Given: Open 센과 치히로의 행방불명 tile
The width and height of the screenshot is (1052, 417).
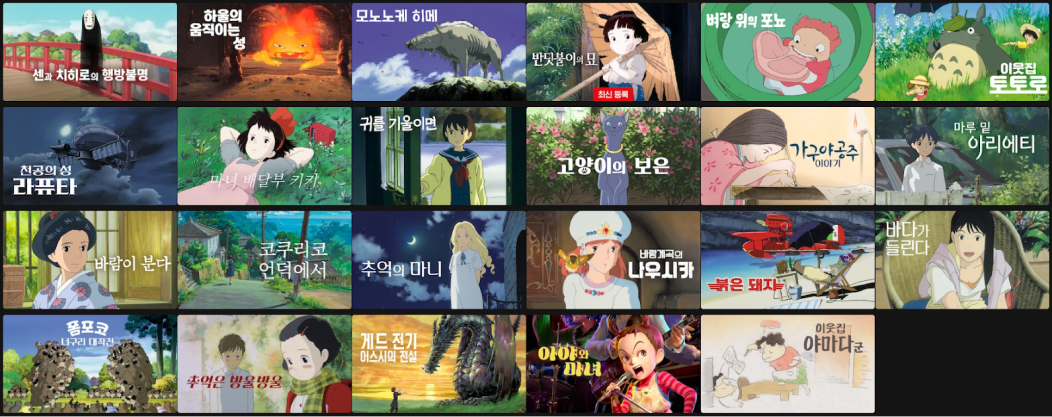Looking at the screenshot, I should coord(90,52).
